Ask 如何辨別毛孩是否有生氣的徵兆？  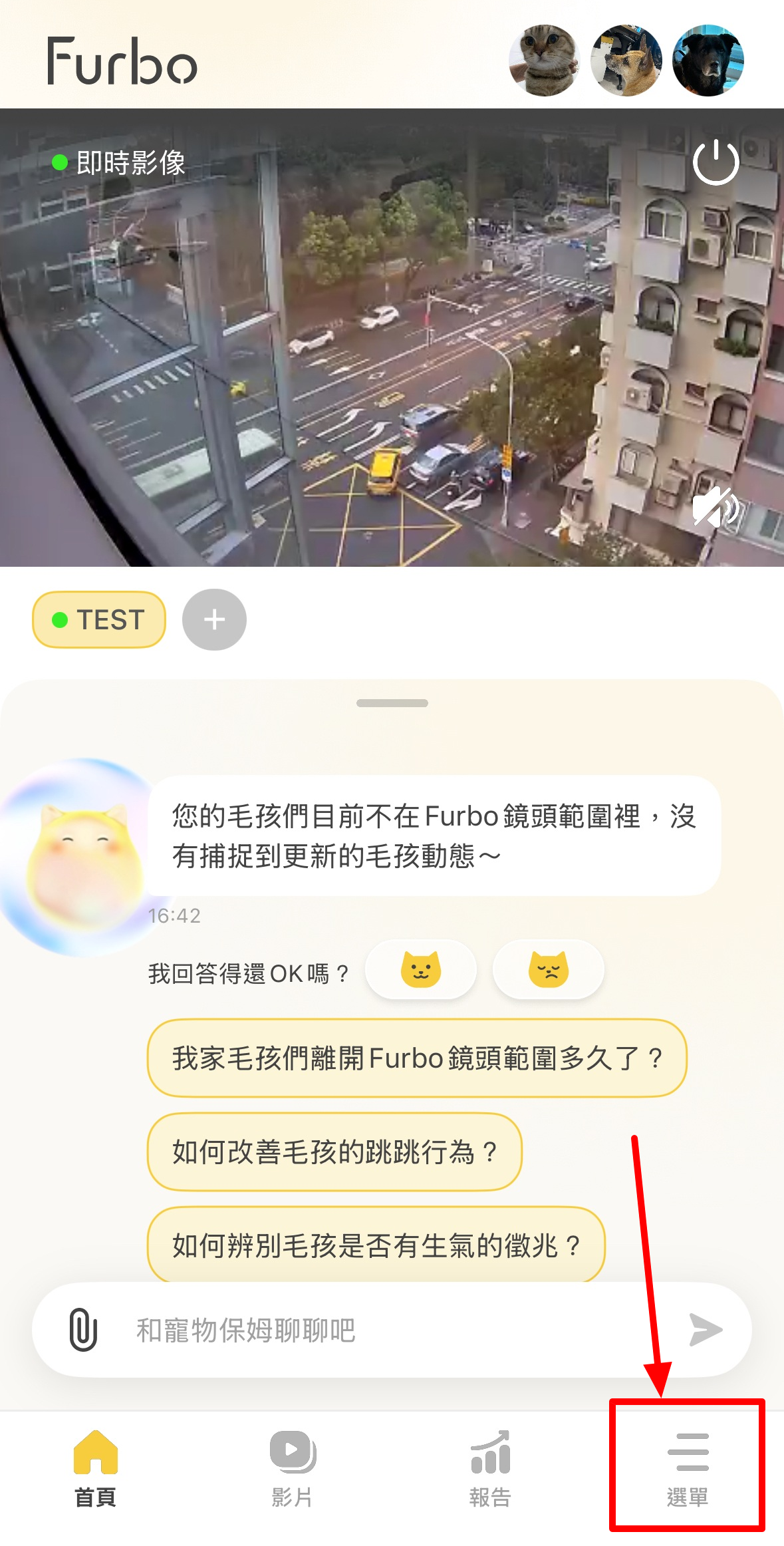pos(376,1245)
